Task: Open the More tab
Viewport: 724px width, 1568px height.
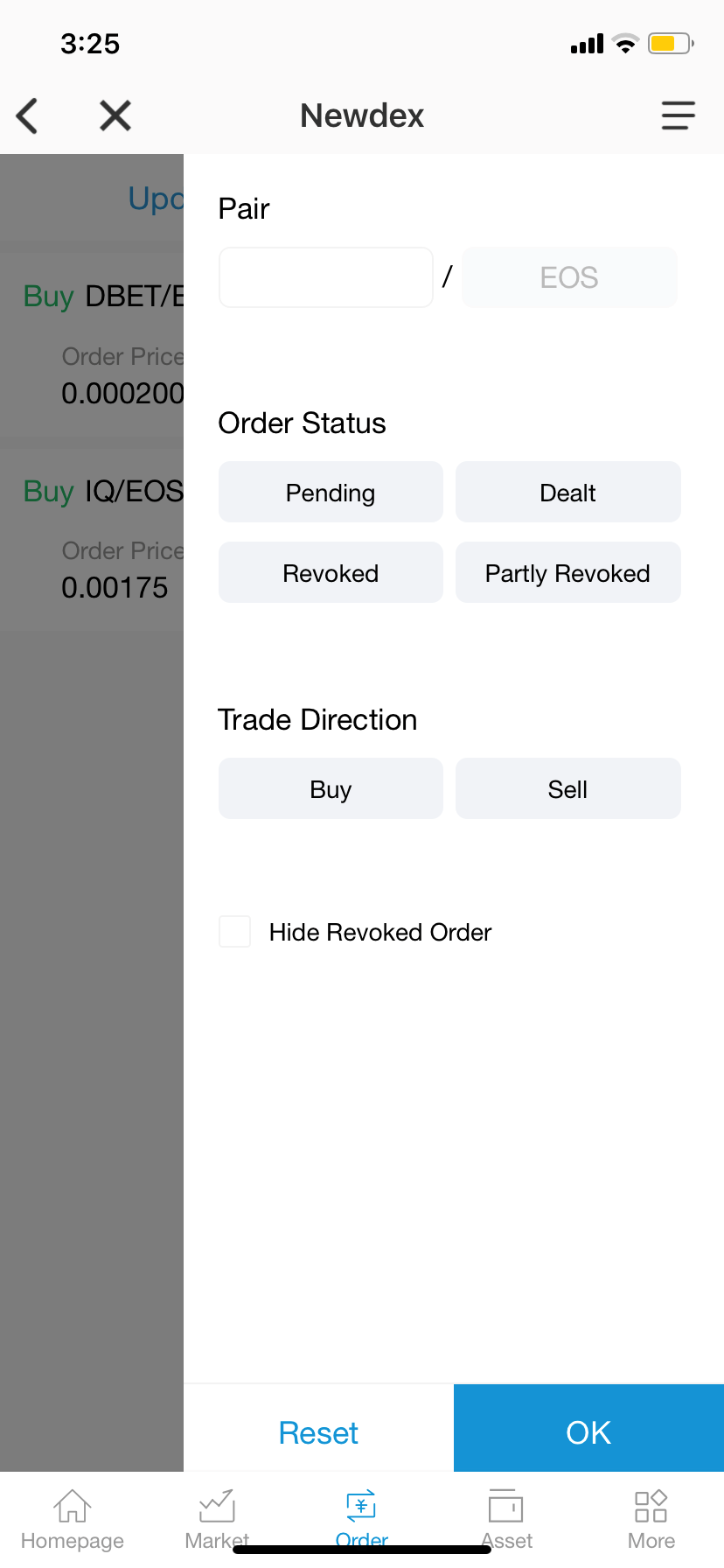Action: [651, 1520]
